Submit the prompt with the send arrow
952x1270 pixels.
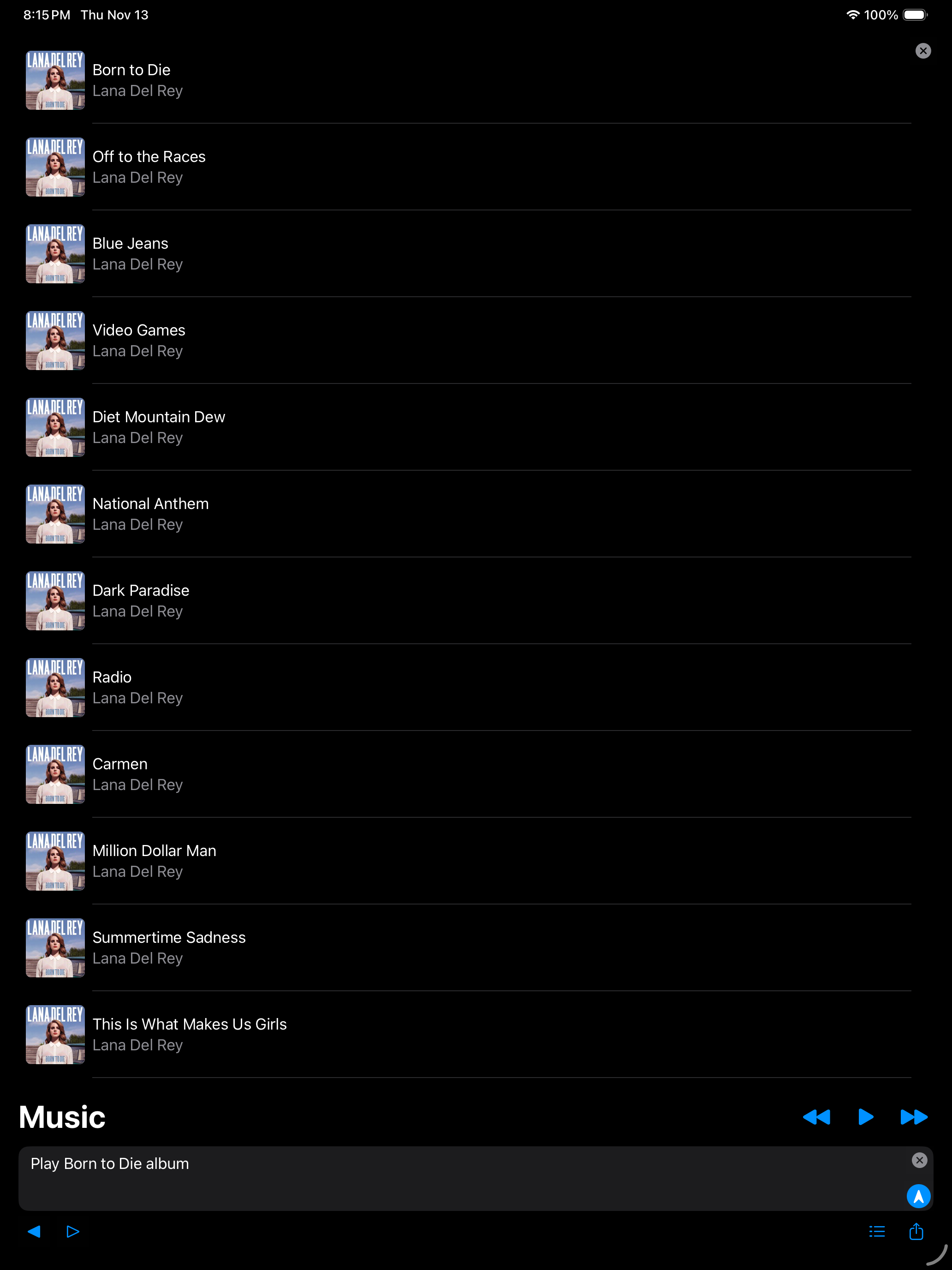918,1196
